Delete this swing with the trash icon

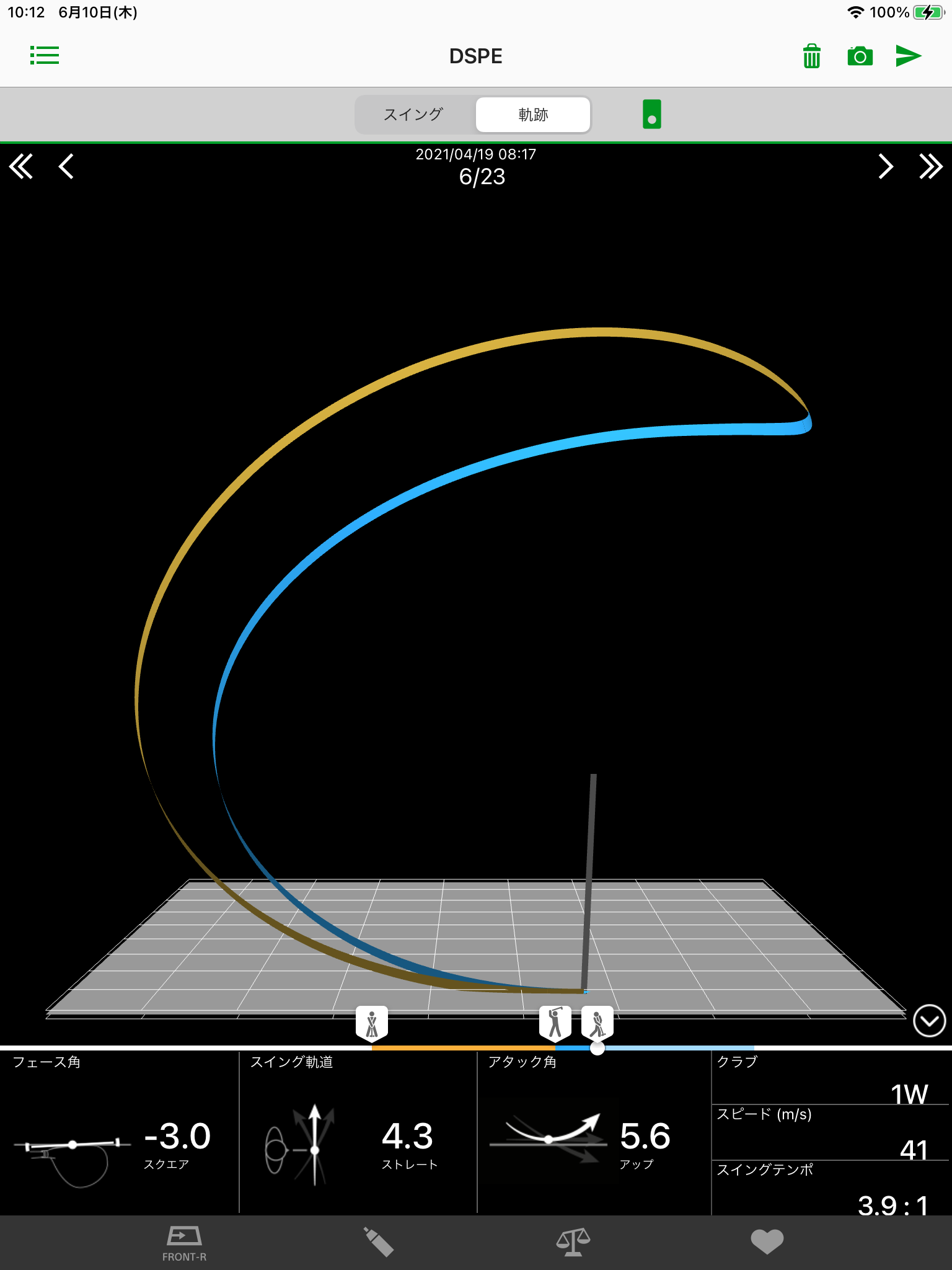811,56
